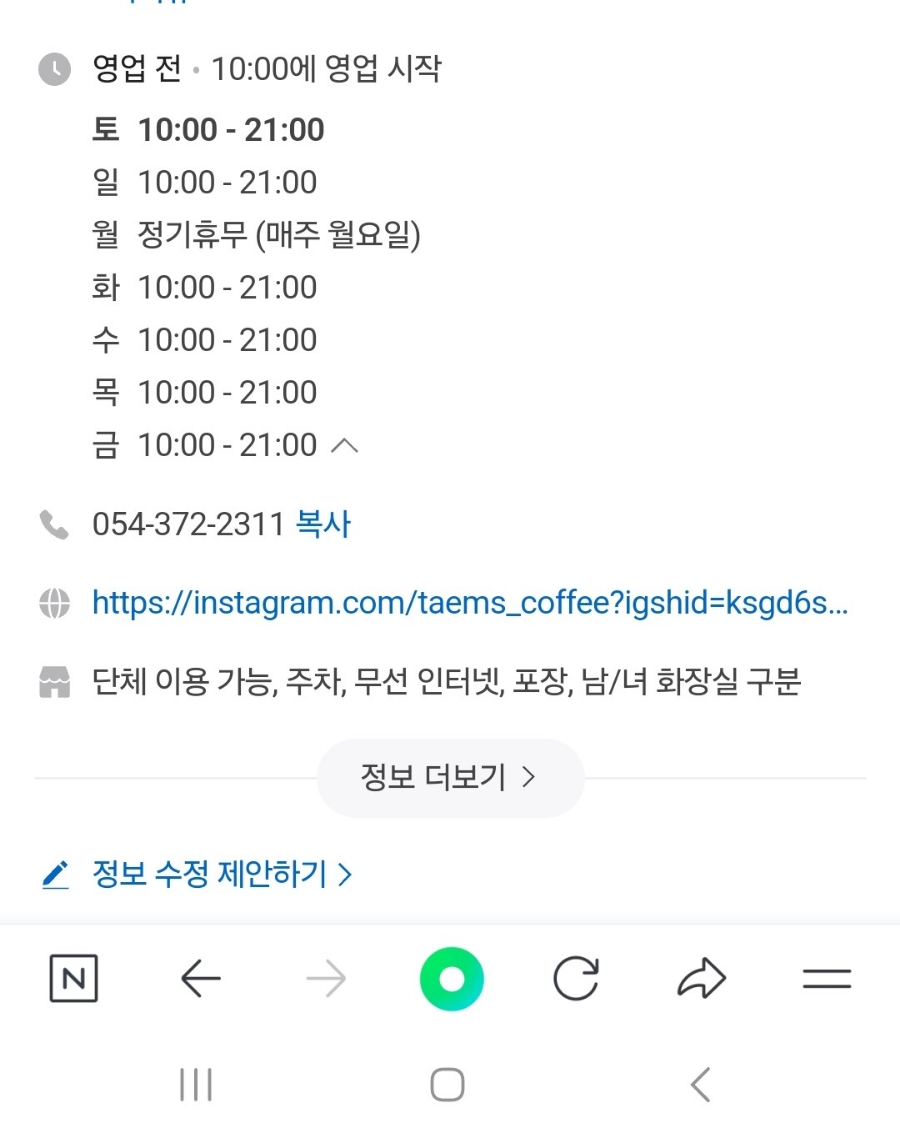Open 정보 수정 제안하기 link
The height and width of the screenshot is (1138, 900).
click(210, 875)
